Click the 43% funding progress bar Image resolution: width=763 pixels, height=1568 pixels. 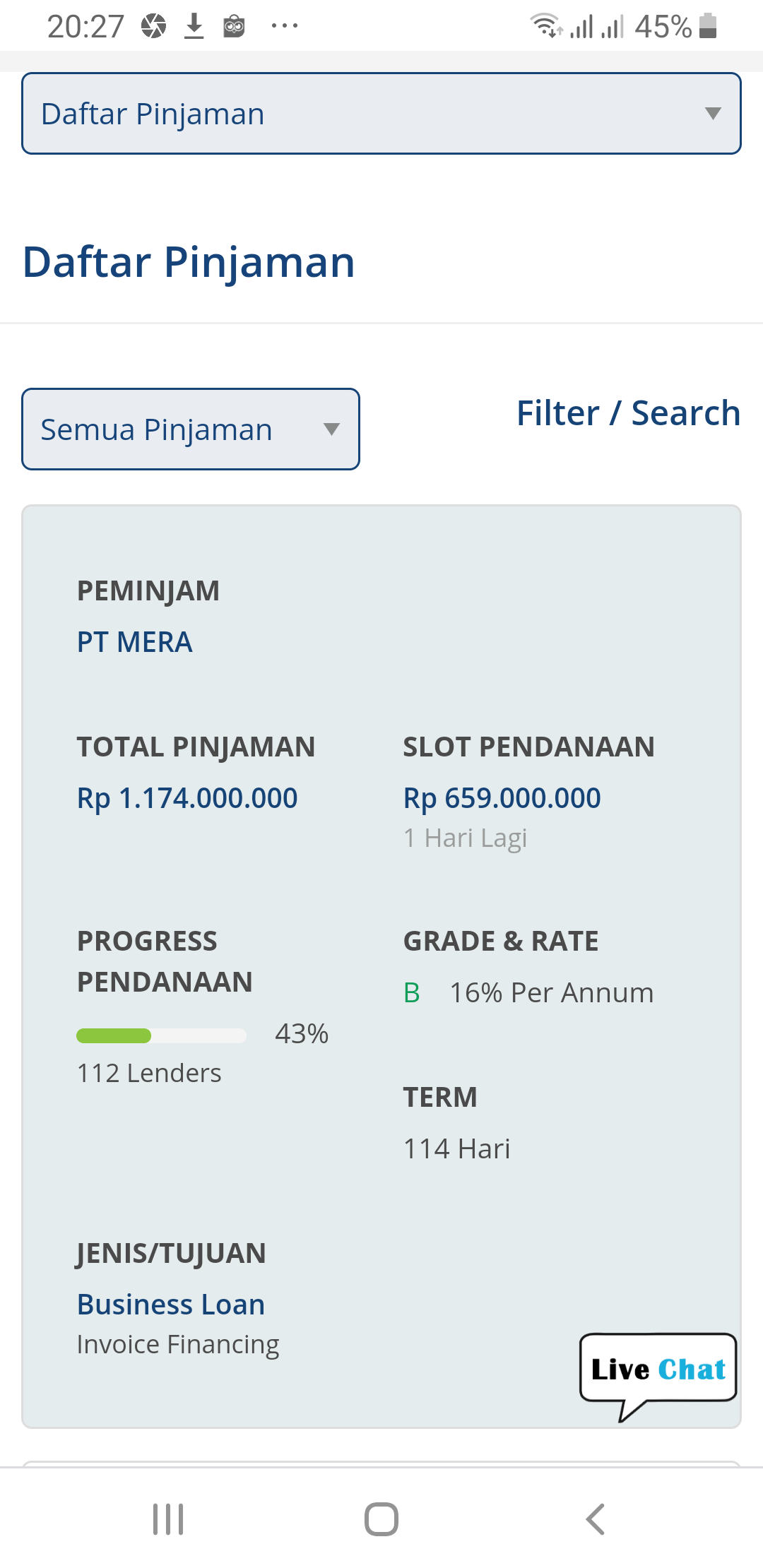pos(160,1035)
